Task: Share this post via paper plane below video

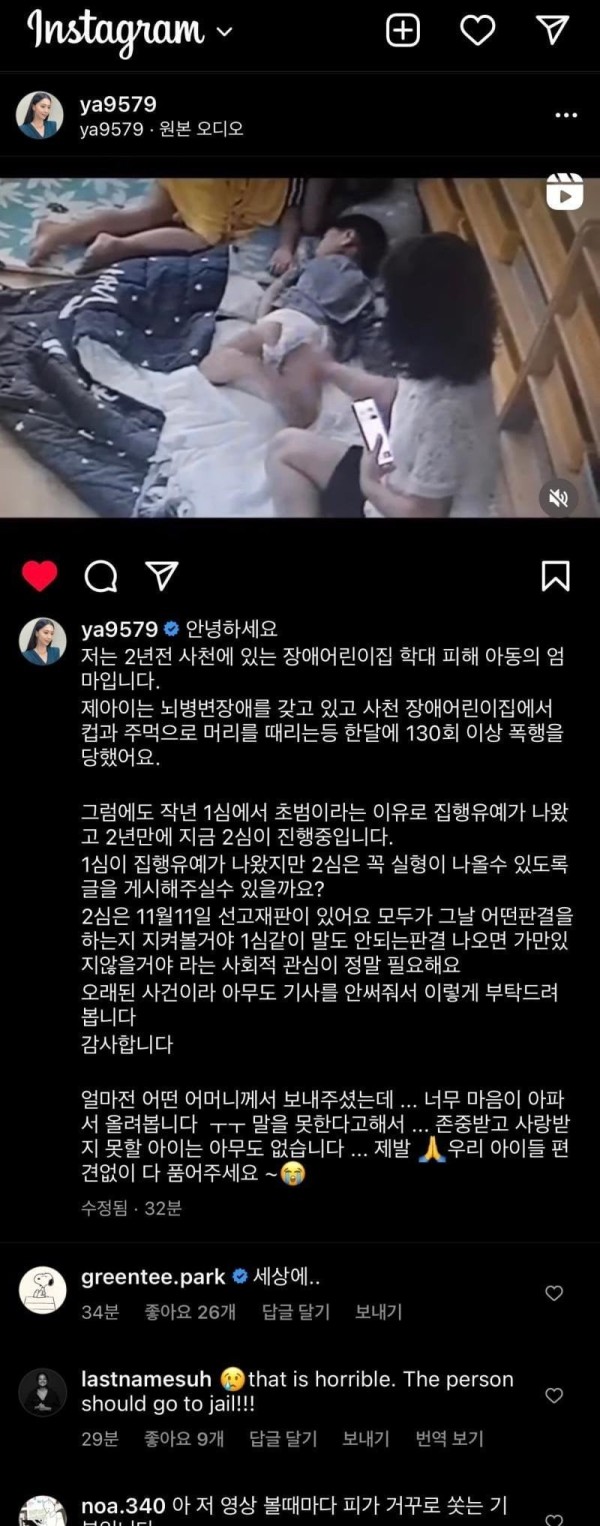Action: [x=161, y=575]
